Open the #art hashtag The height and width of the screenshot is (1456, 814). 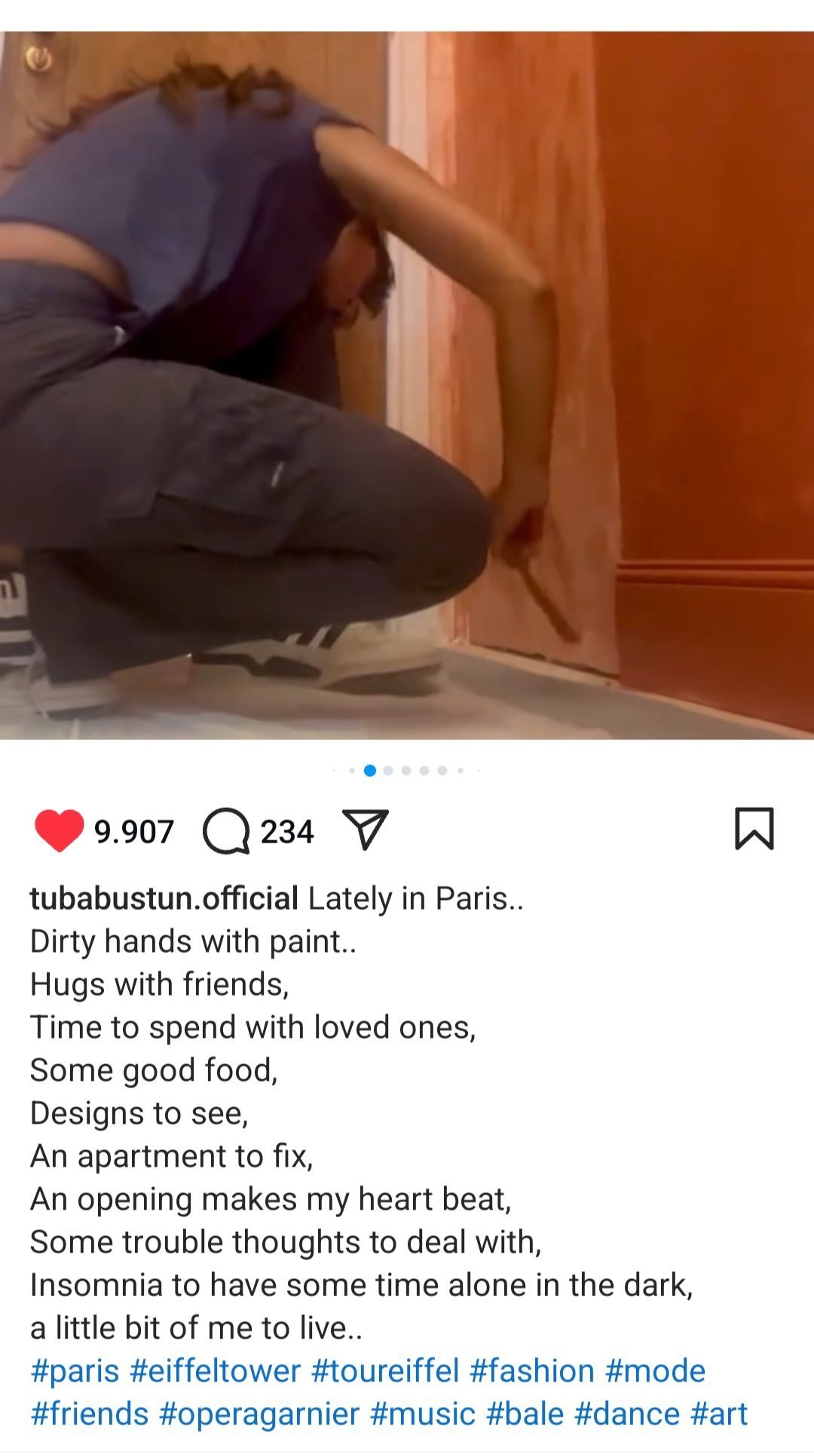click(719, 1414)
